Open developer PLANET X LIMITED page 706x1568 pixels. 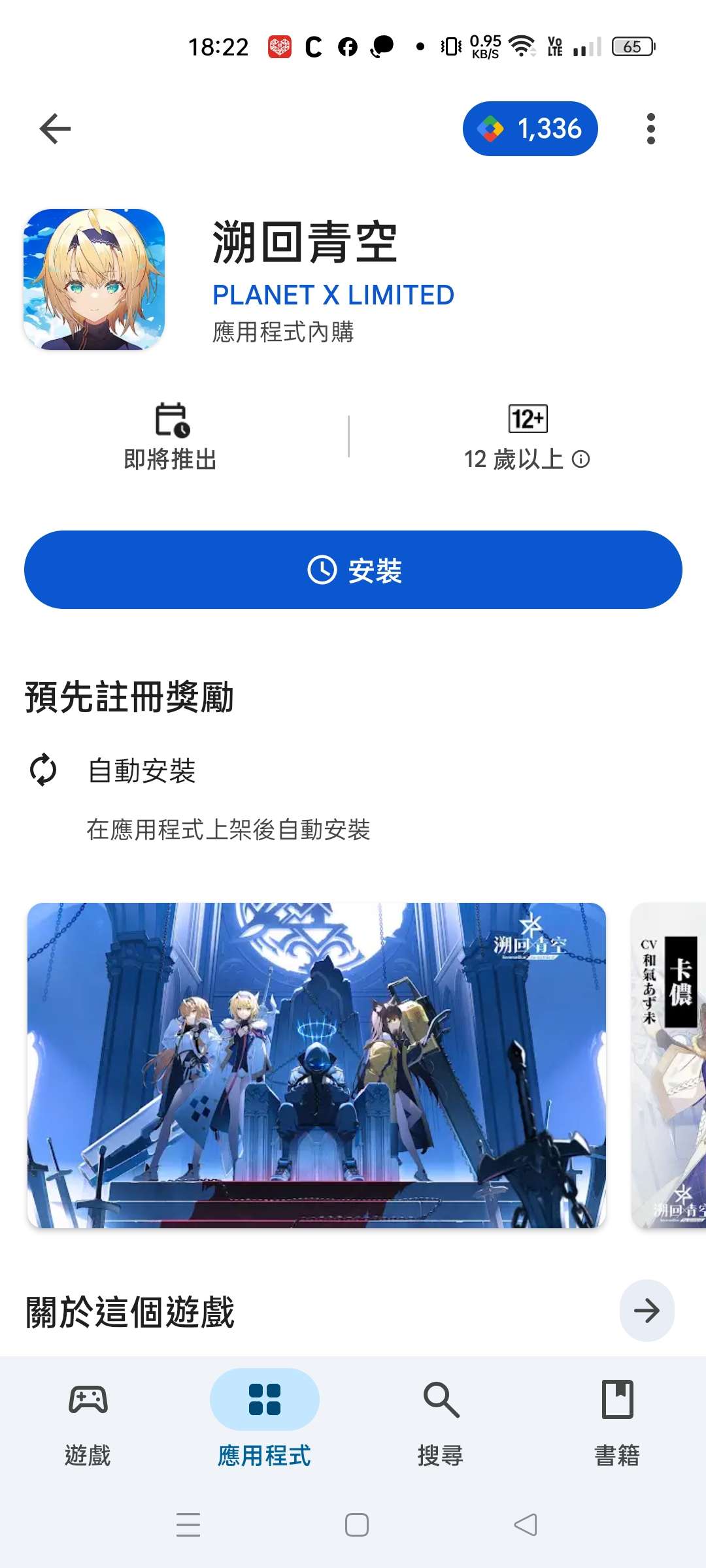(x=333, y=295)
